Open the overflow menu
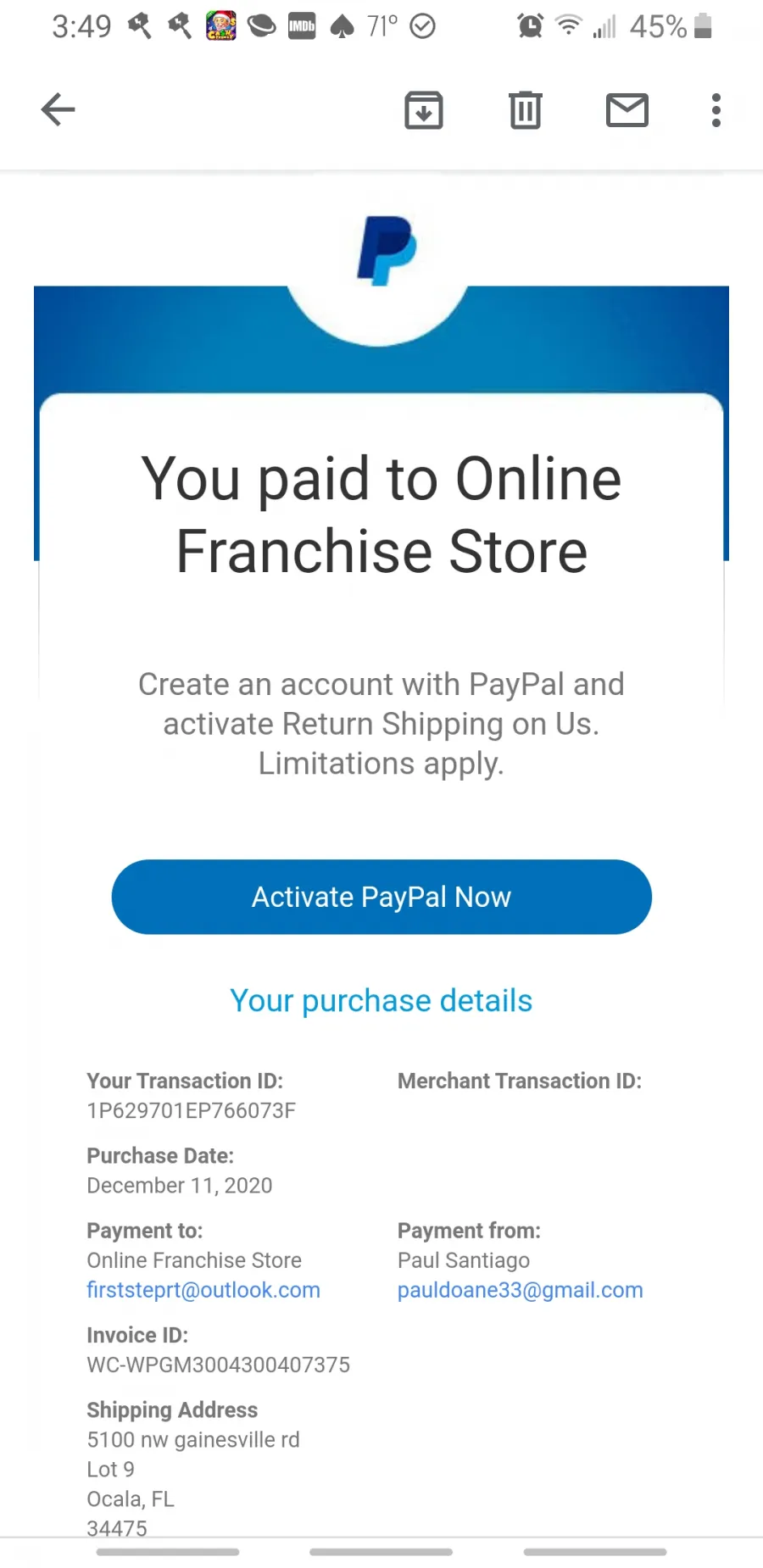This screenshot has height=1568, width=763. click(716, 110)
